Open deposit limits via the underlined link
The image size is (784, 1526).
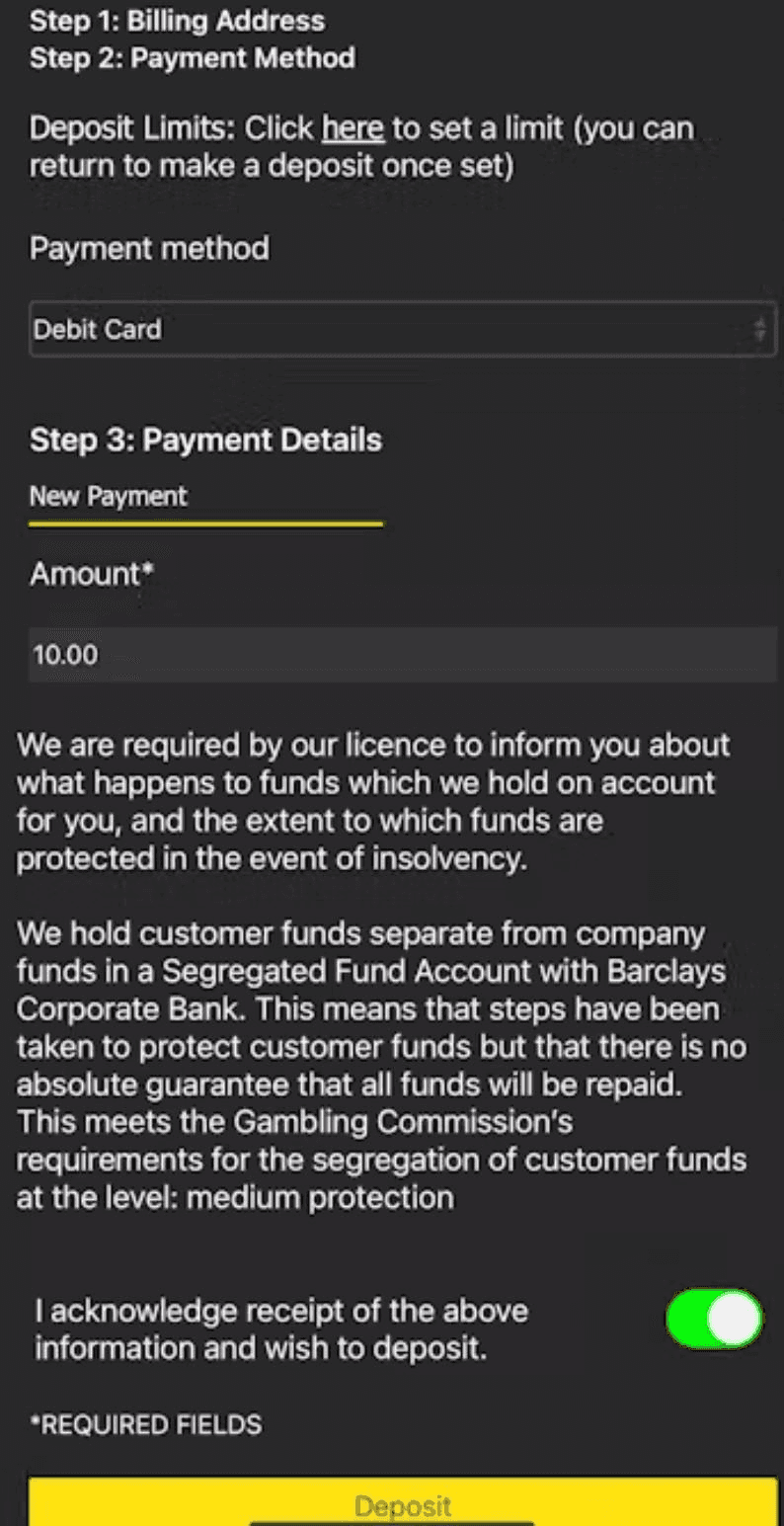pos(352,127)
